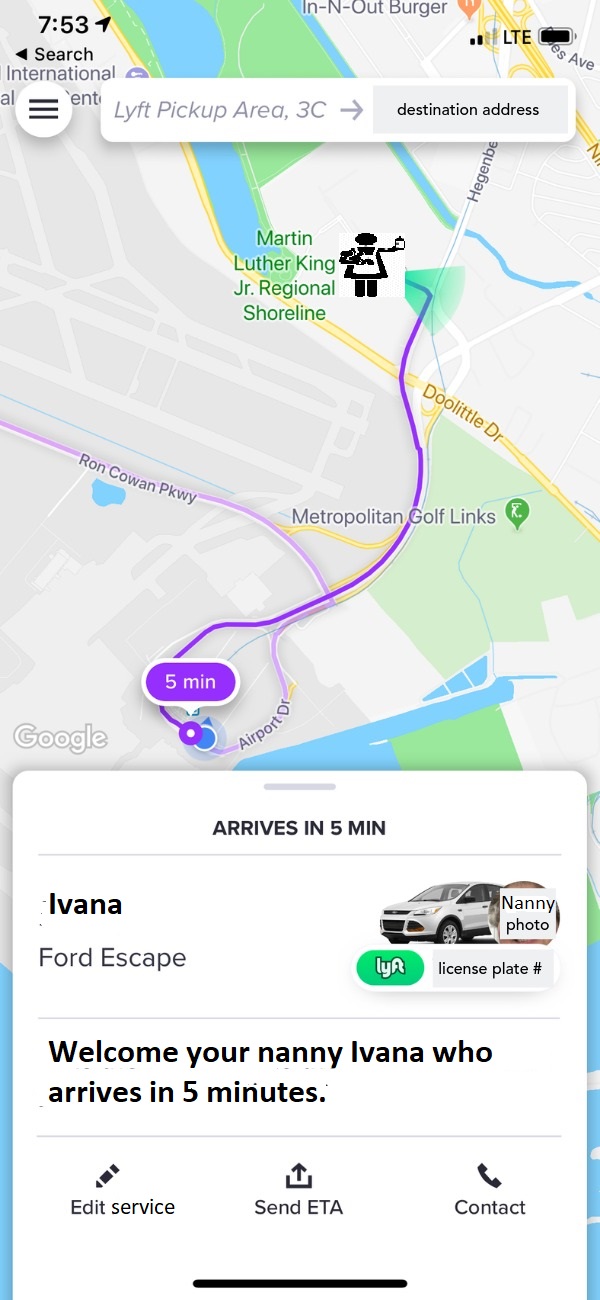Share ride with Send ETA
Image resolution: width=600 pixels, height=1300 pixels.
(298, 1191)
